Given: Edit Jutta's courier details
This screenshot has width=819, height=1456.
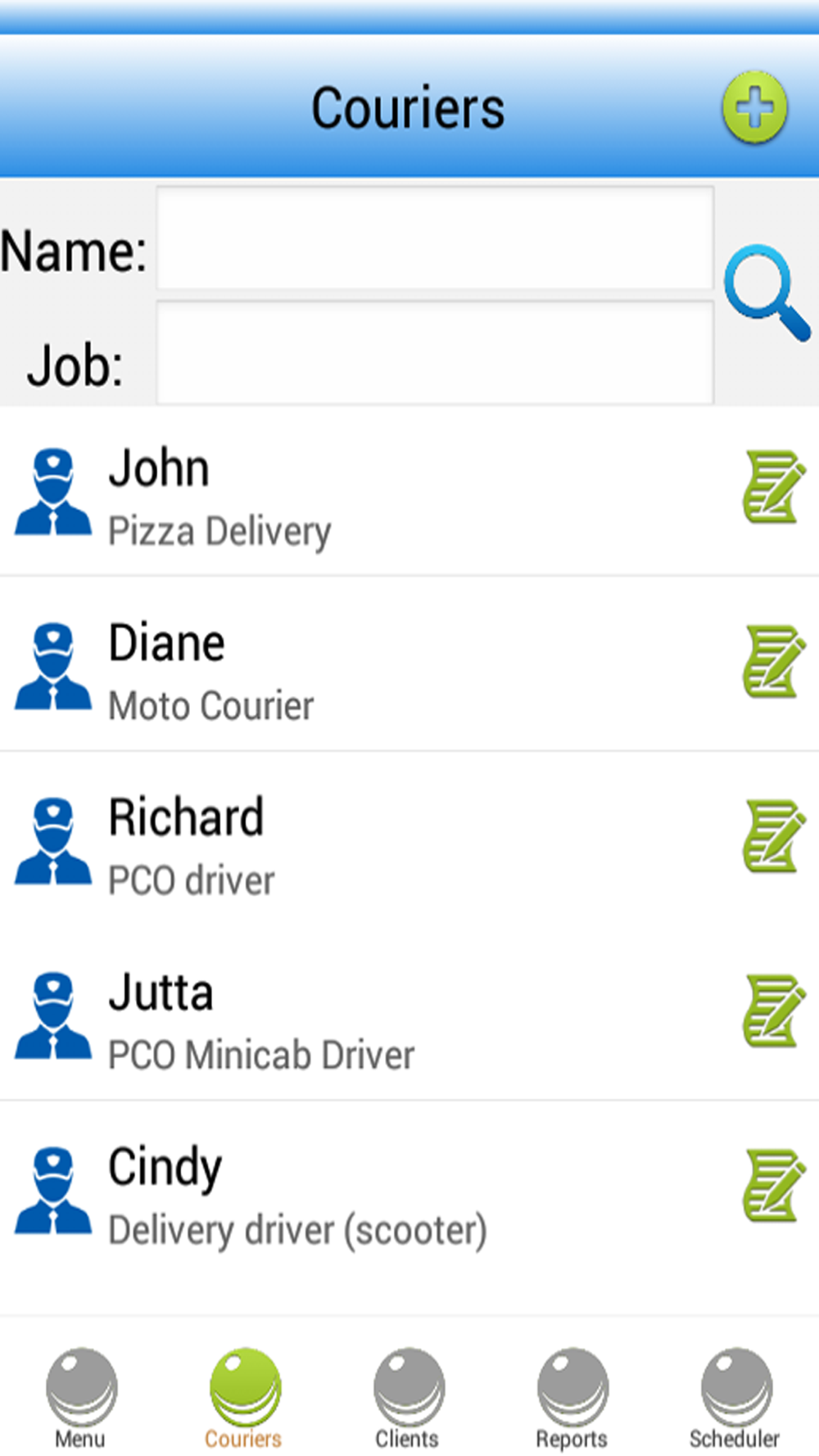Looking at the screenshot, I should 771,1011.
